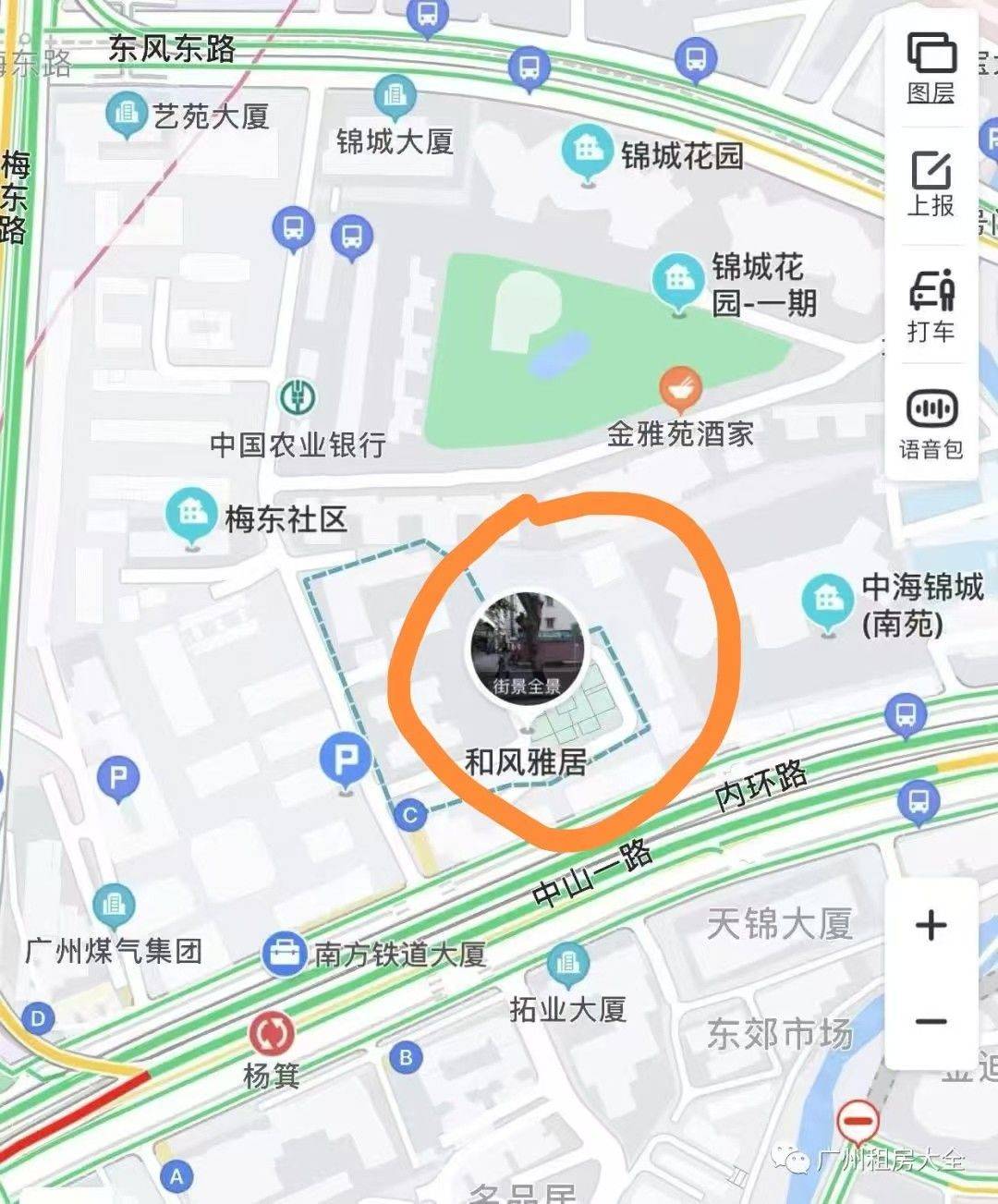
Task: Zoom in on the map
Action: click(x=931, y=925)
